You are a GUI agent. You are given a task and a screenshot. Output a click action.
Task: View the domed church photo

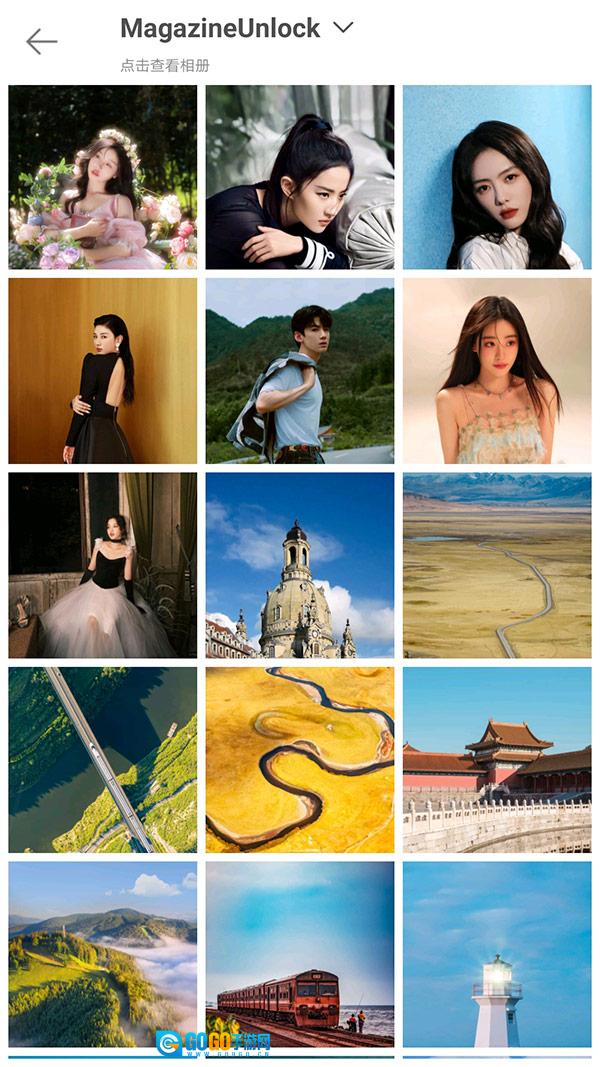tap(300, 565)
